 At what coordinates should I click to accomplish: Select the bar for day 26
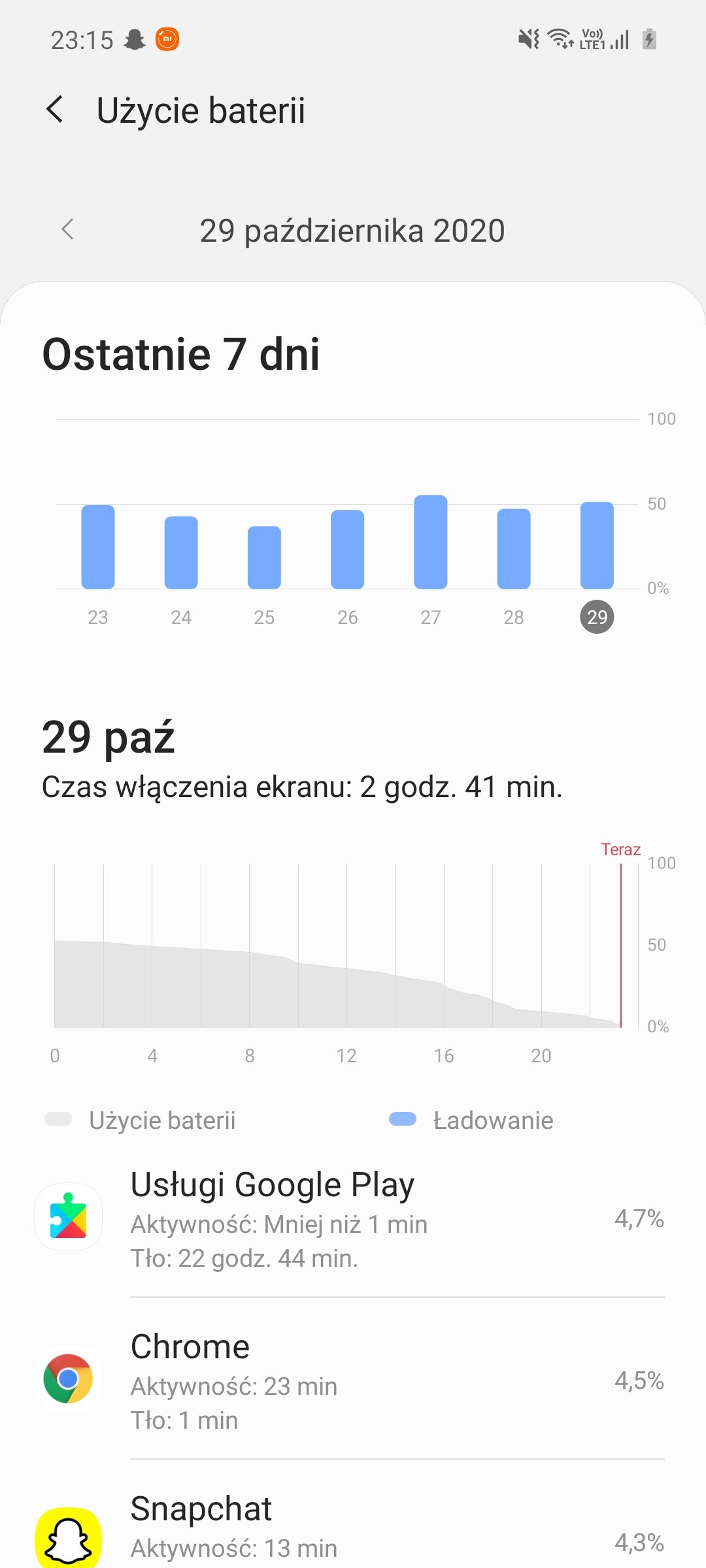click(347, 549)
